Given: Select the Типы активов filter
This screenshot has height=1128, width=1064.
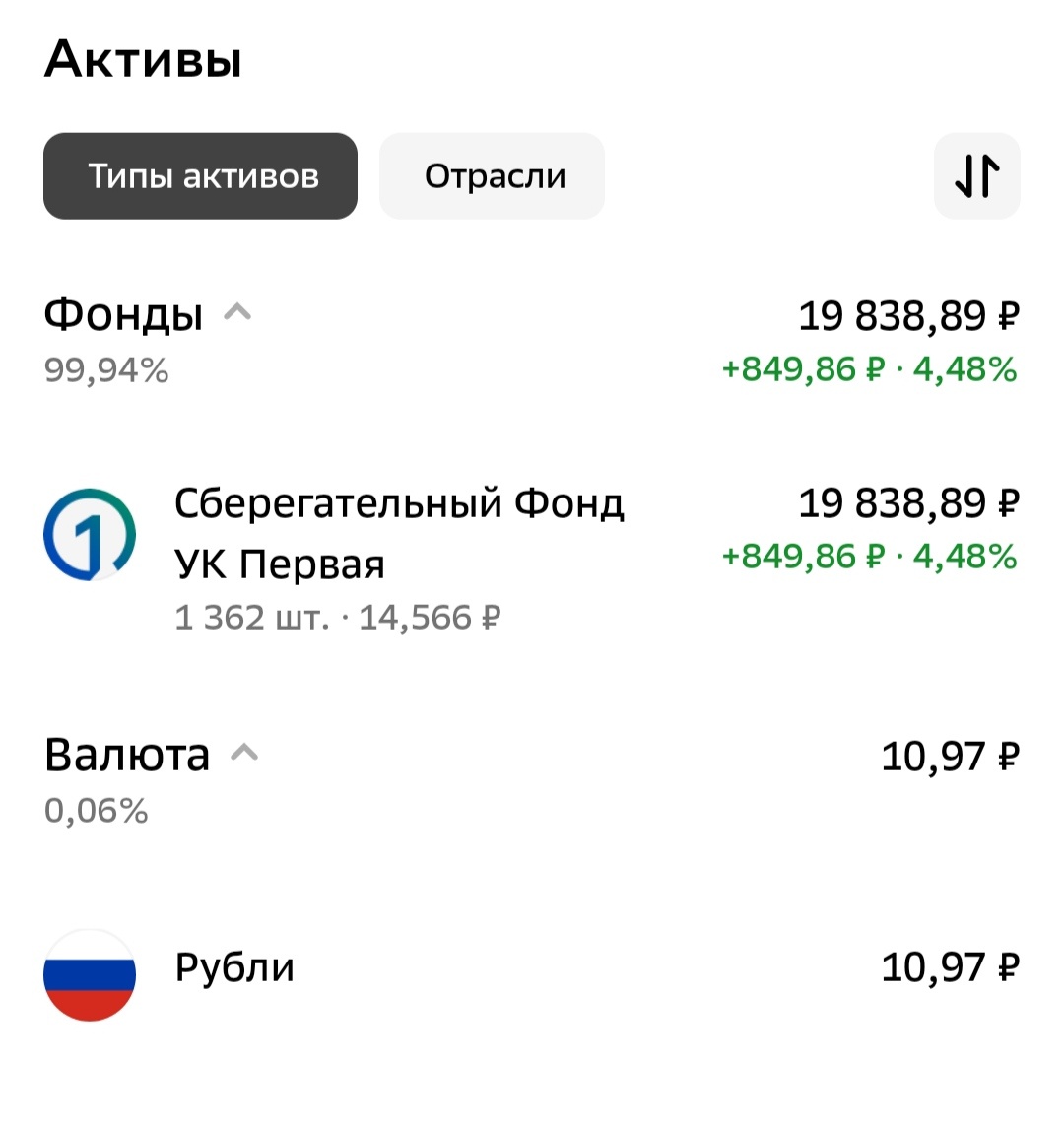Looking at the screenshot, I should point(200,175).
